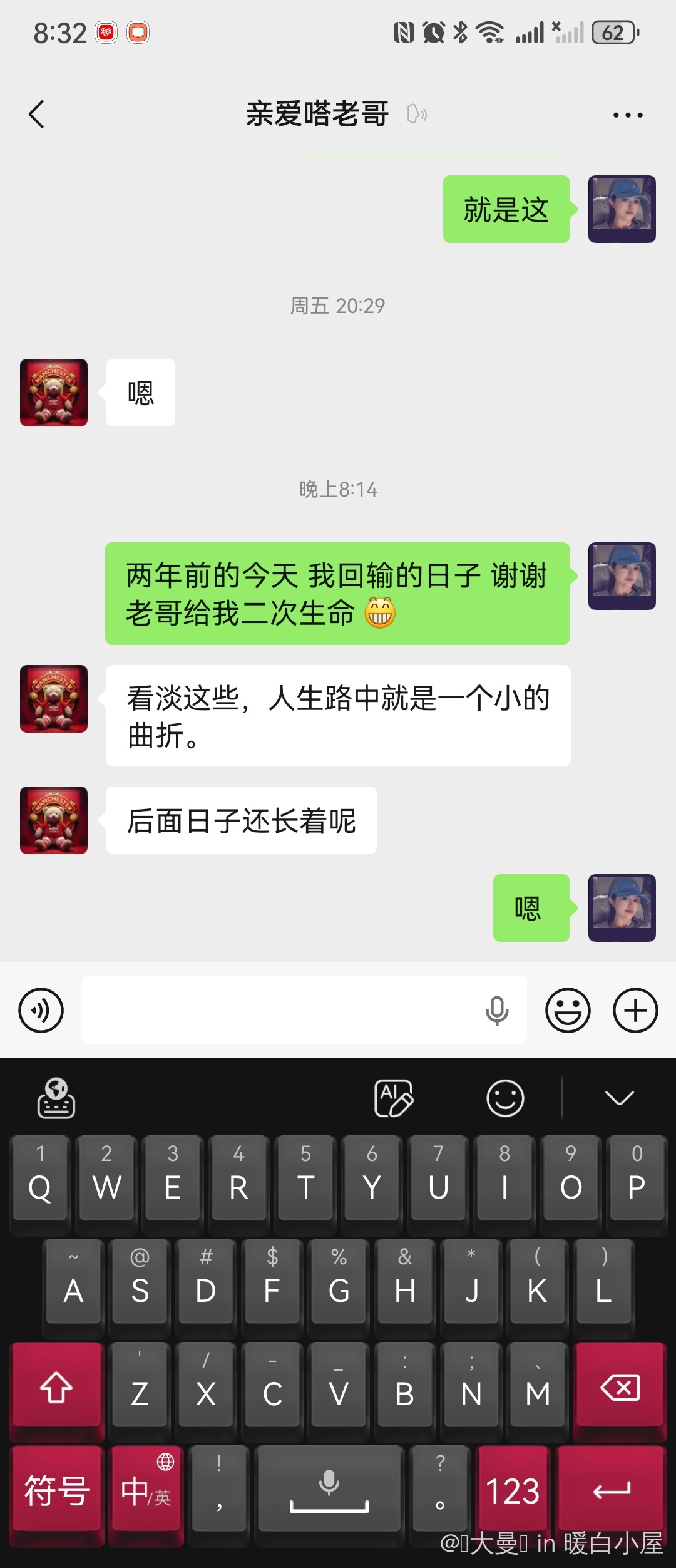The height and width of the screenshot is (1568, 676).
Task: Open keyboard settings globe icon
Action: [56, 1098]
